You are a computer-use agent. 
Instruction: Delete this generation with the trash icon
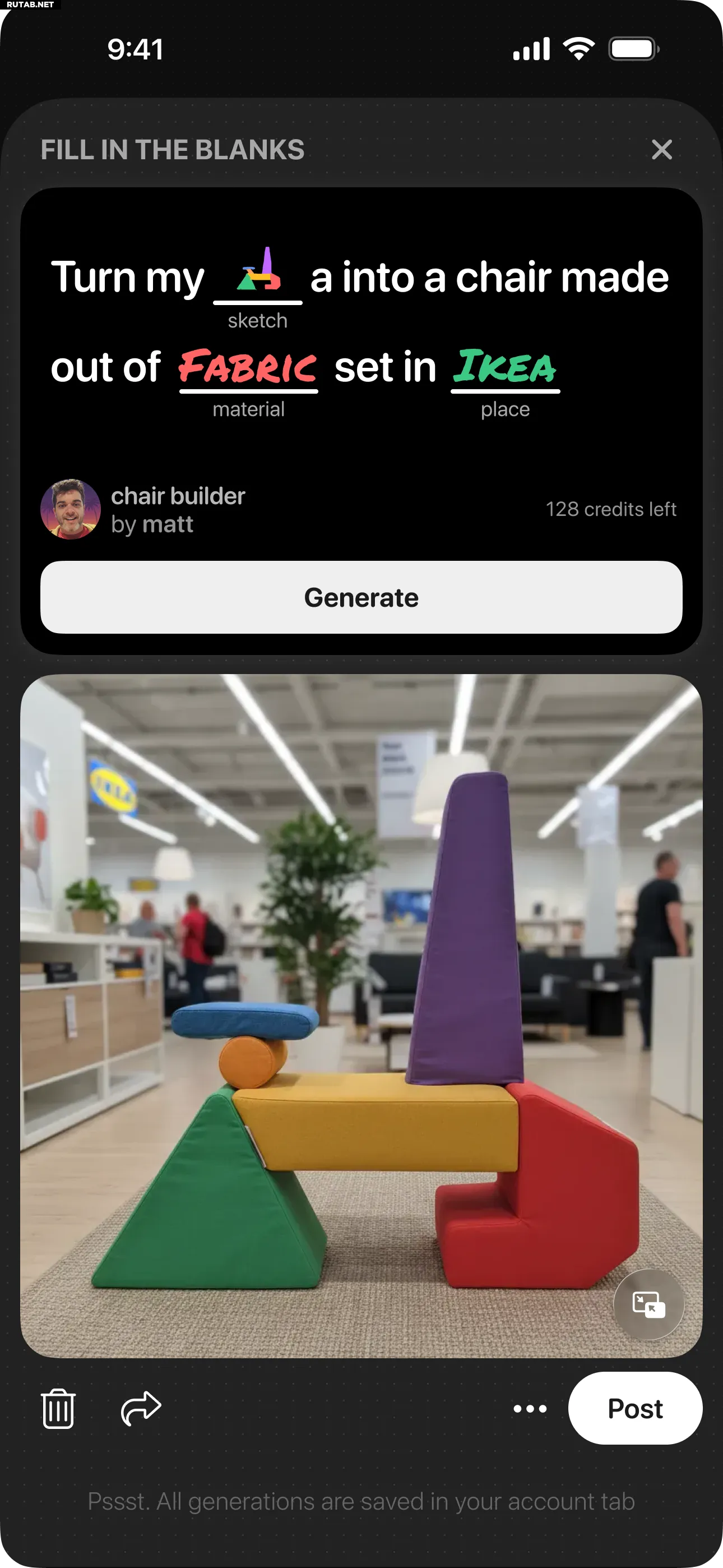(58, 1408)
